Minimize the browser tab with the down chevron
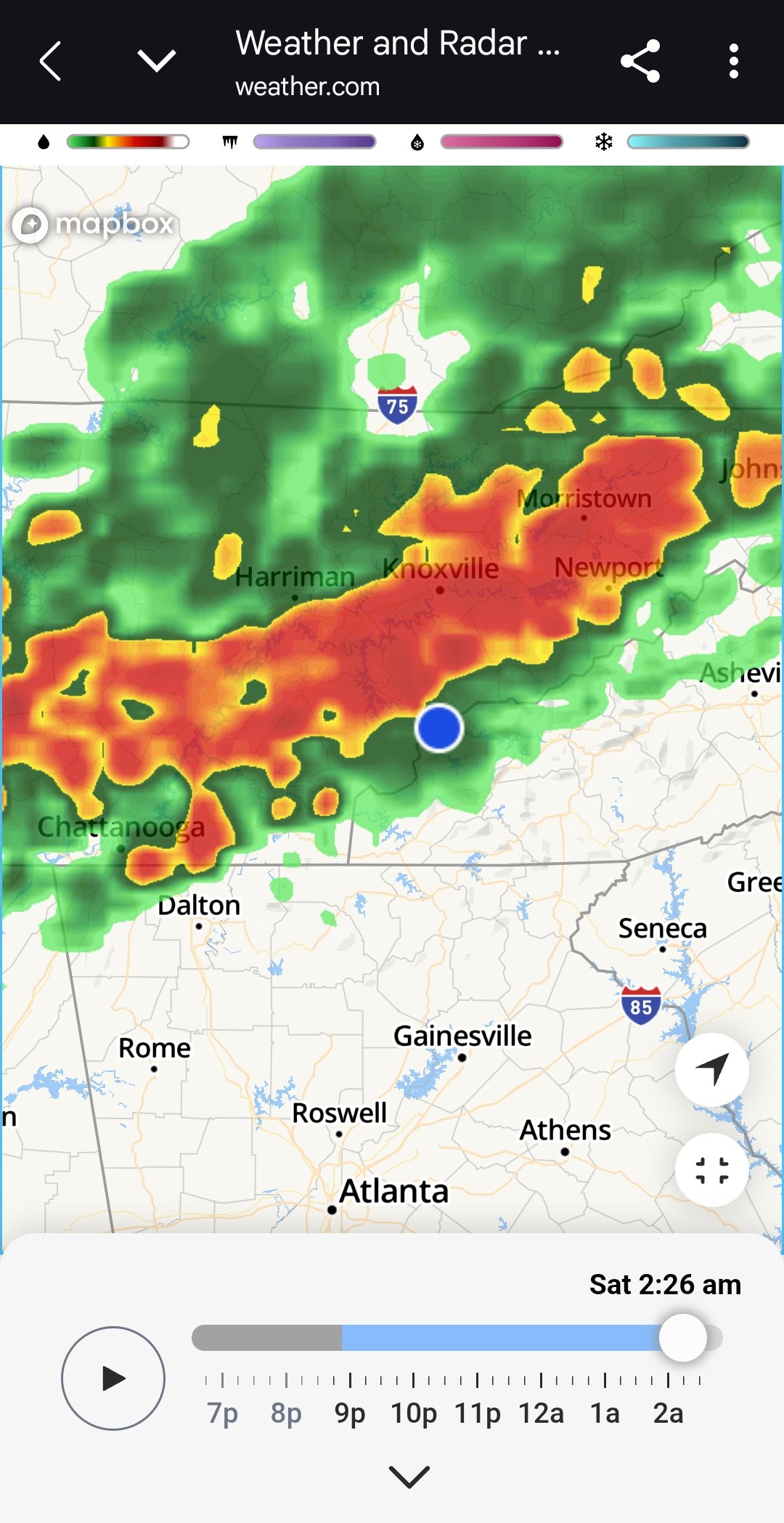 (x=157, y=61)
